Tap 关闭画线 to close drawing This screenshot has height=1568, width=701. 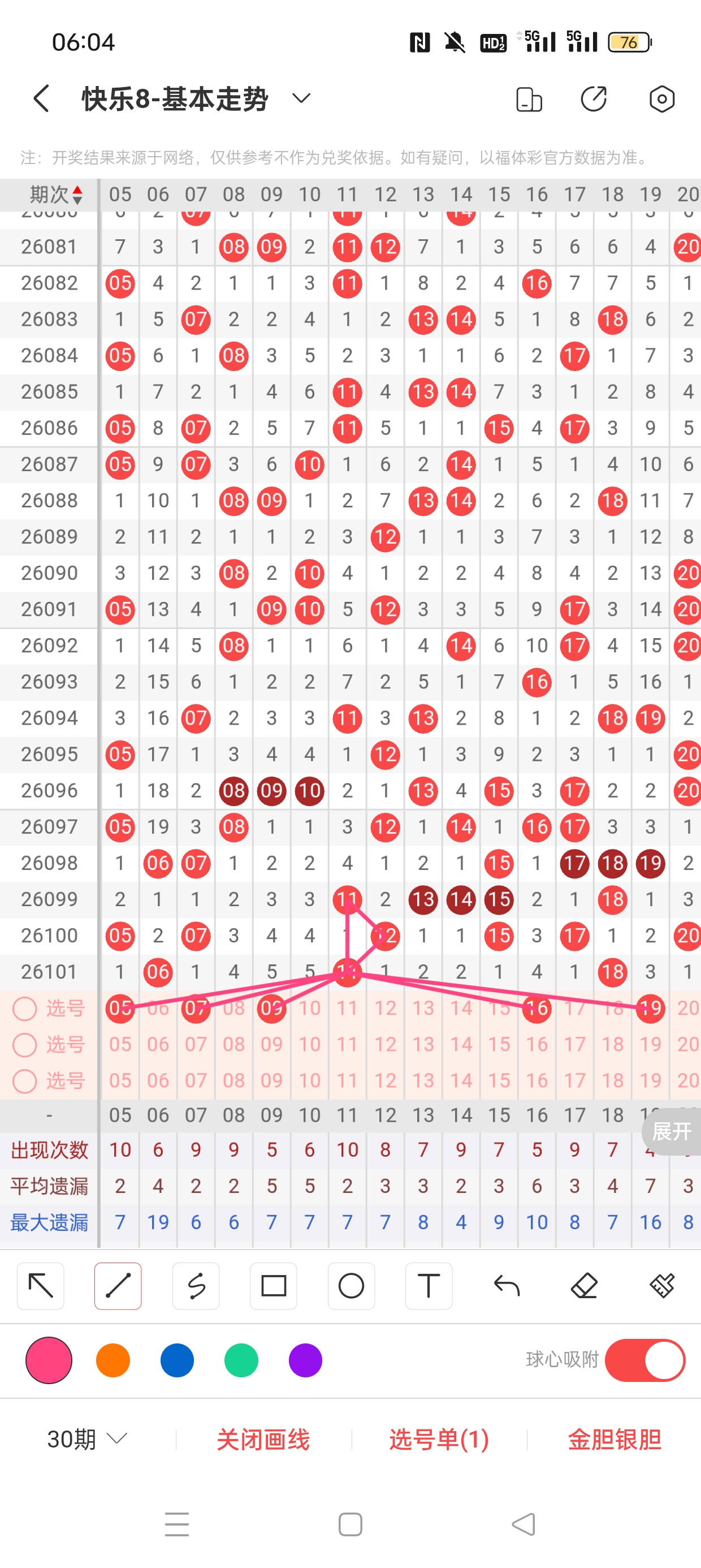263,1440
